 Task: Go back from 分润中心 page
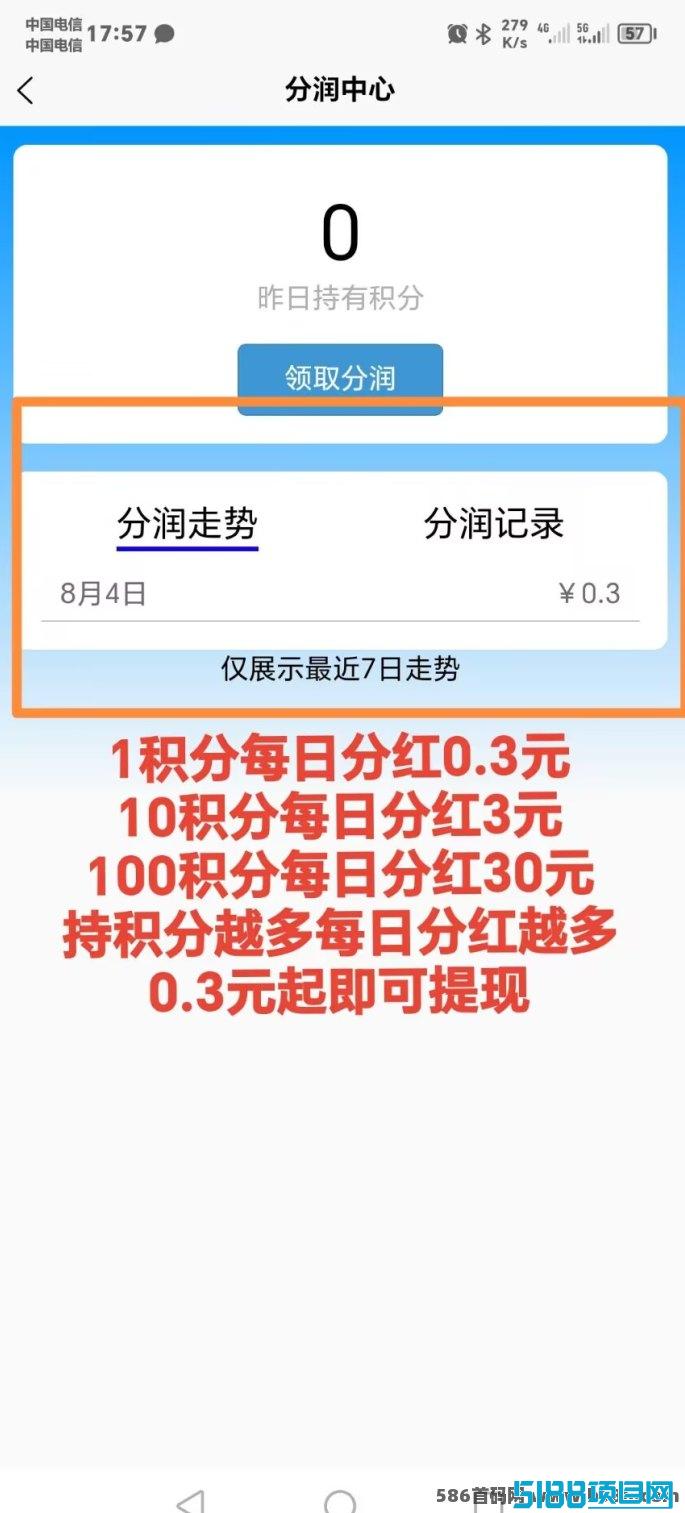26,90
